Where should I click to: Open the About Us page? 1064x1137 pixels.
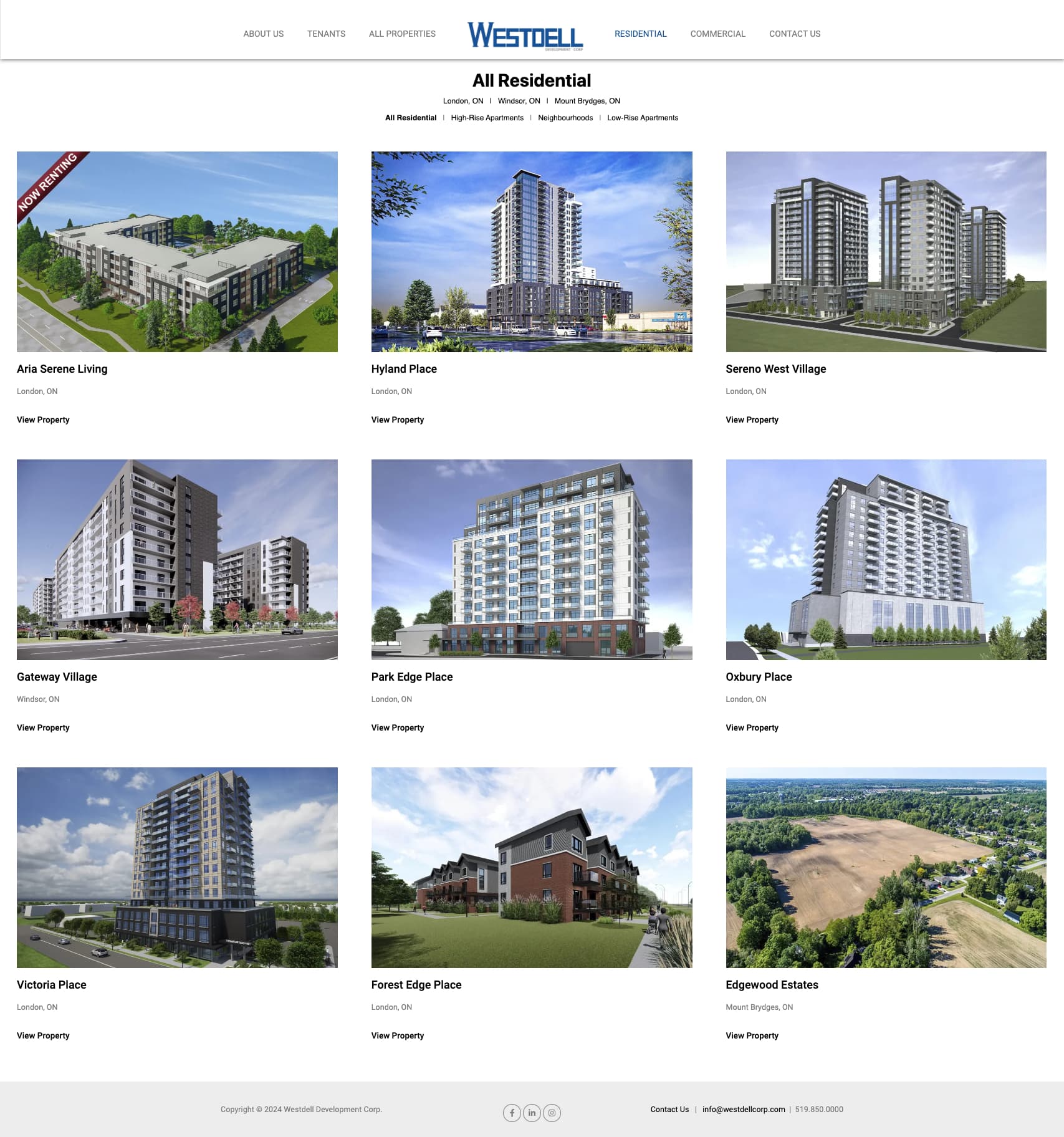click(x=263, y=34)
